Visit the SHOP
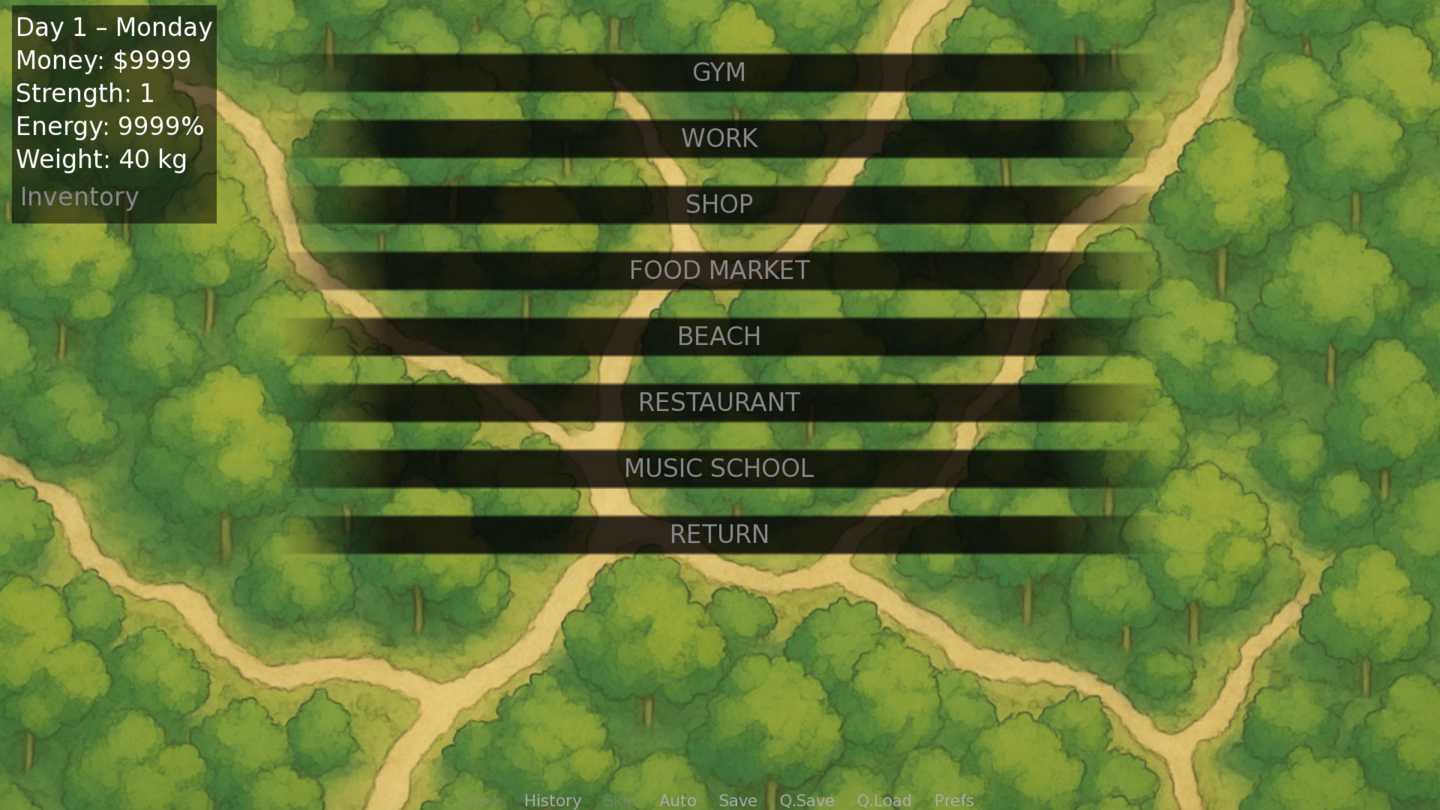Viewport: 1440px width, 810px height. [x=719, y=204]
